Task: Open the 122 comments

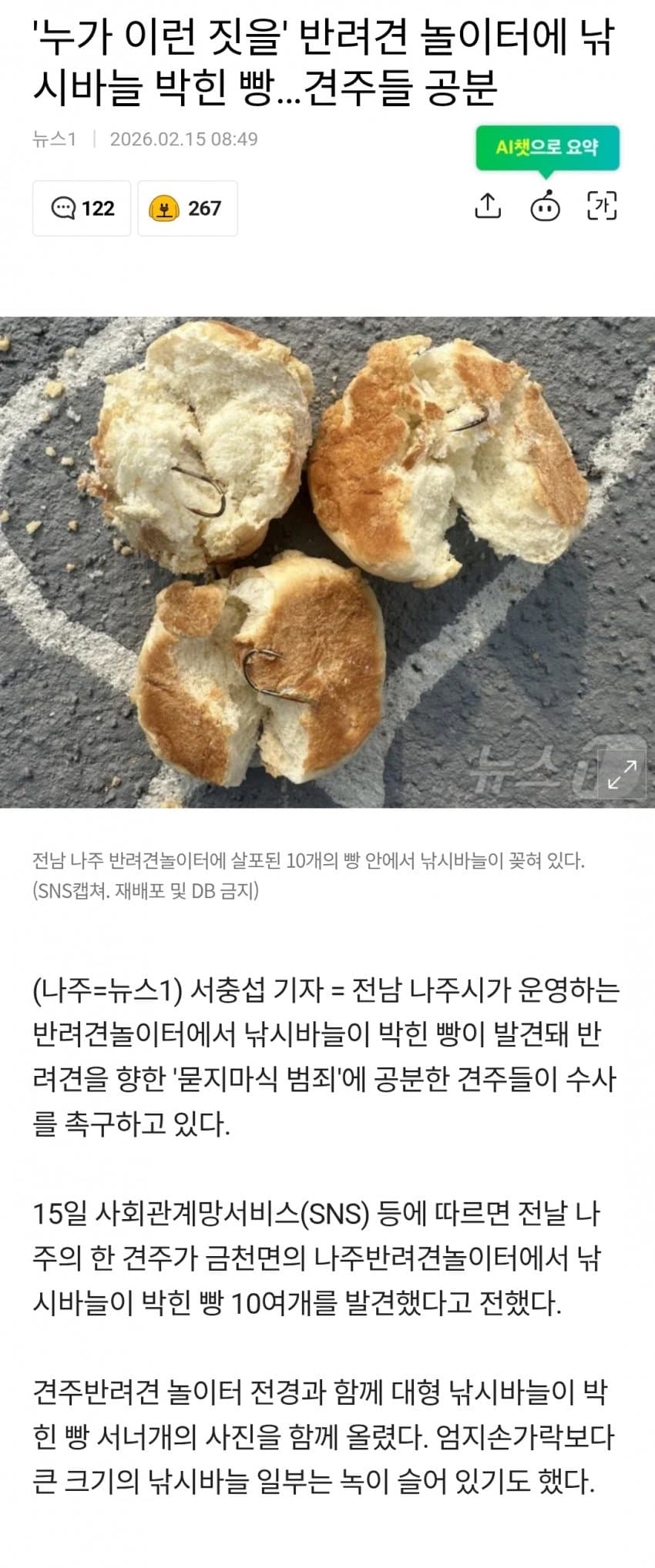Action: (82, 208)
